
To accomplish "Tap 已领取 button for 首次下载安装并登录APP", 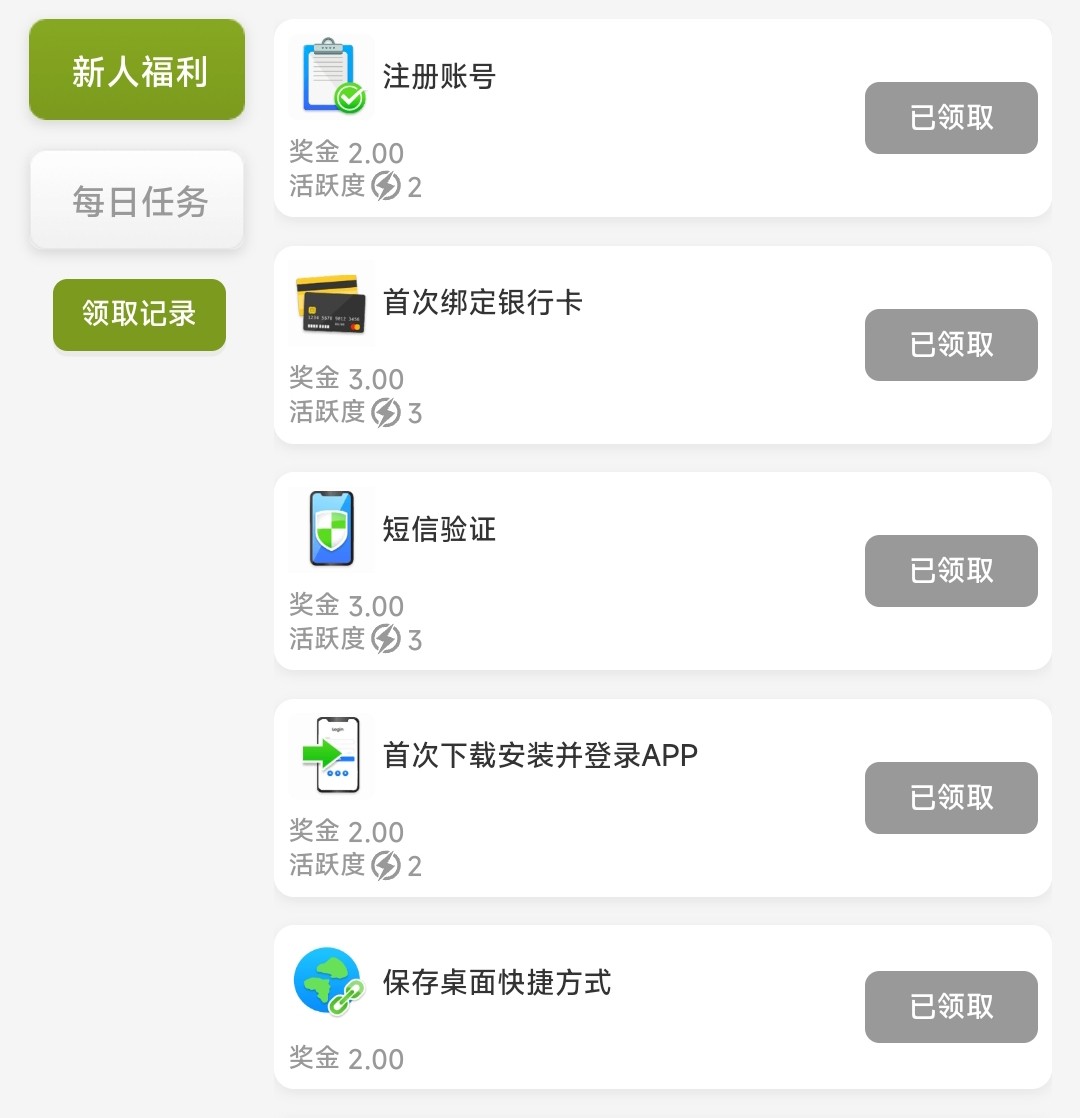I will click(x=951, y=798).
